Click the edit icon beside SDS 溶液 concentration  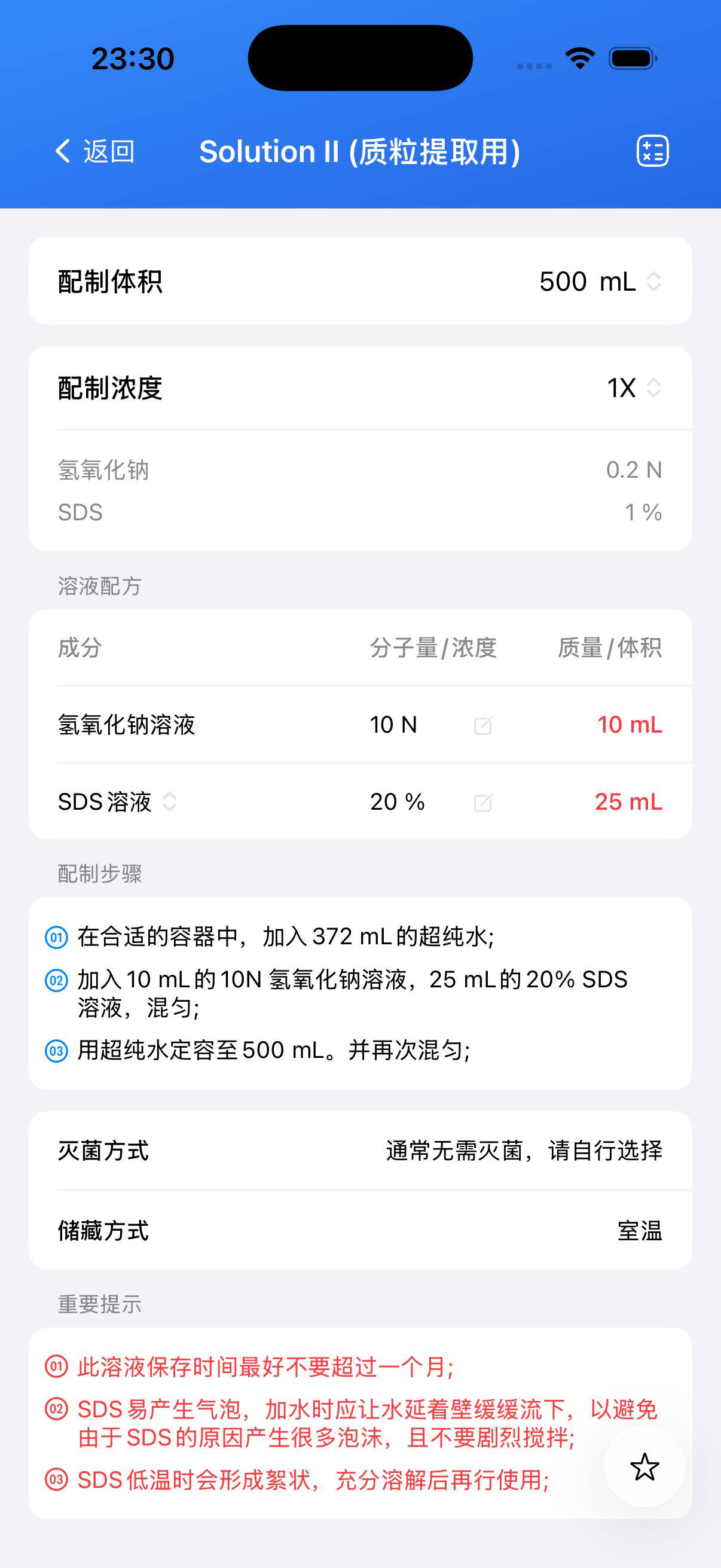[484, 804]
